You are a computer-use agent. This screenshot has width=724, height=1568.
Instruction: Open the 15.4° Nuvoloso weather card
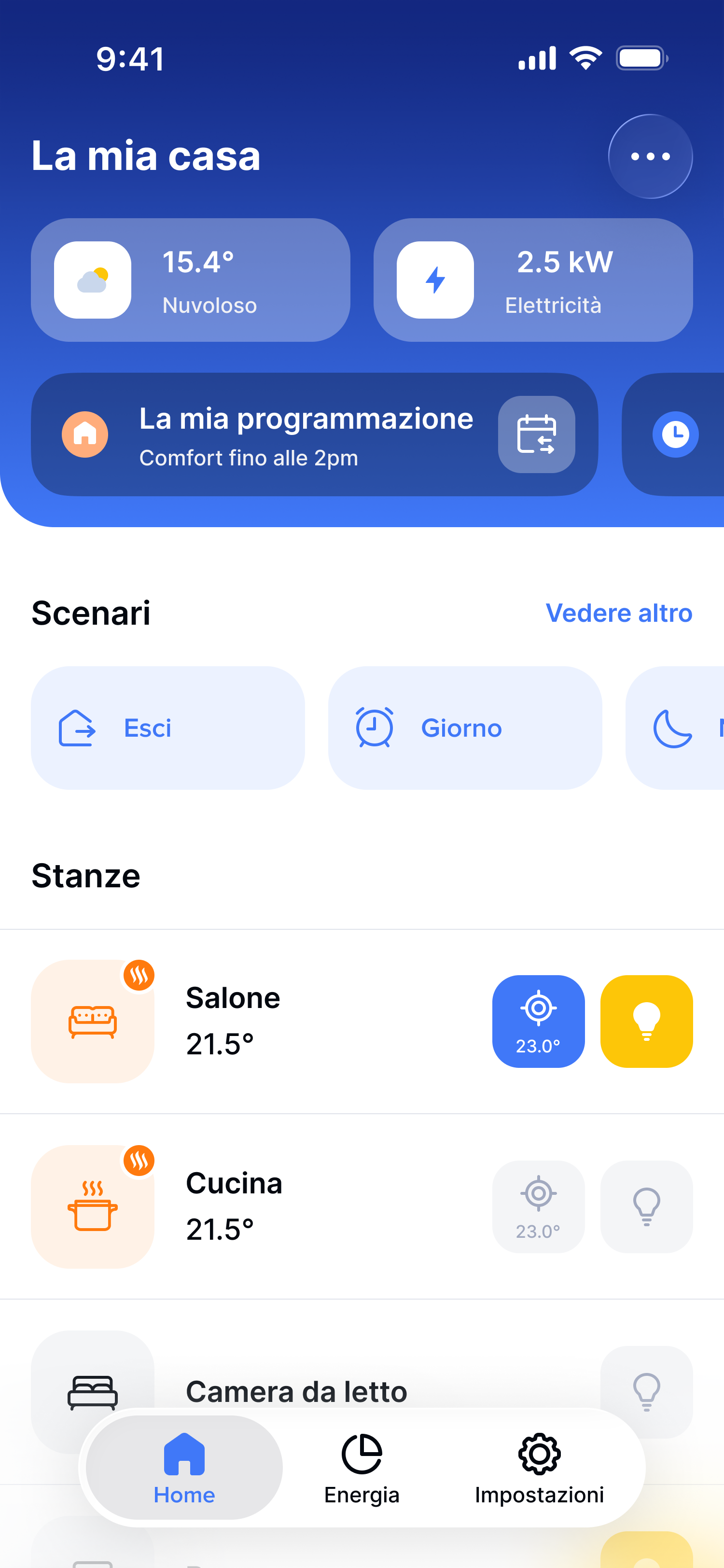191,280
